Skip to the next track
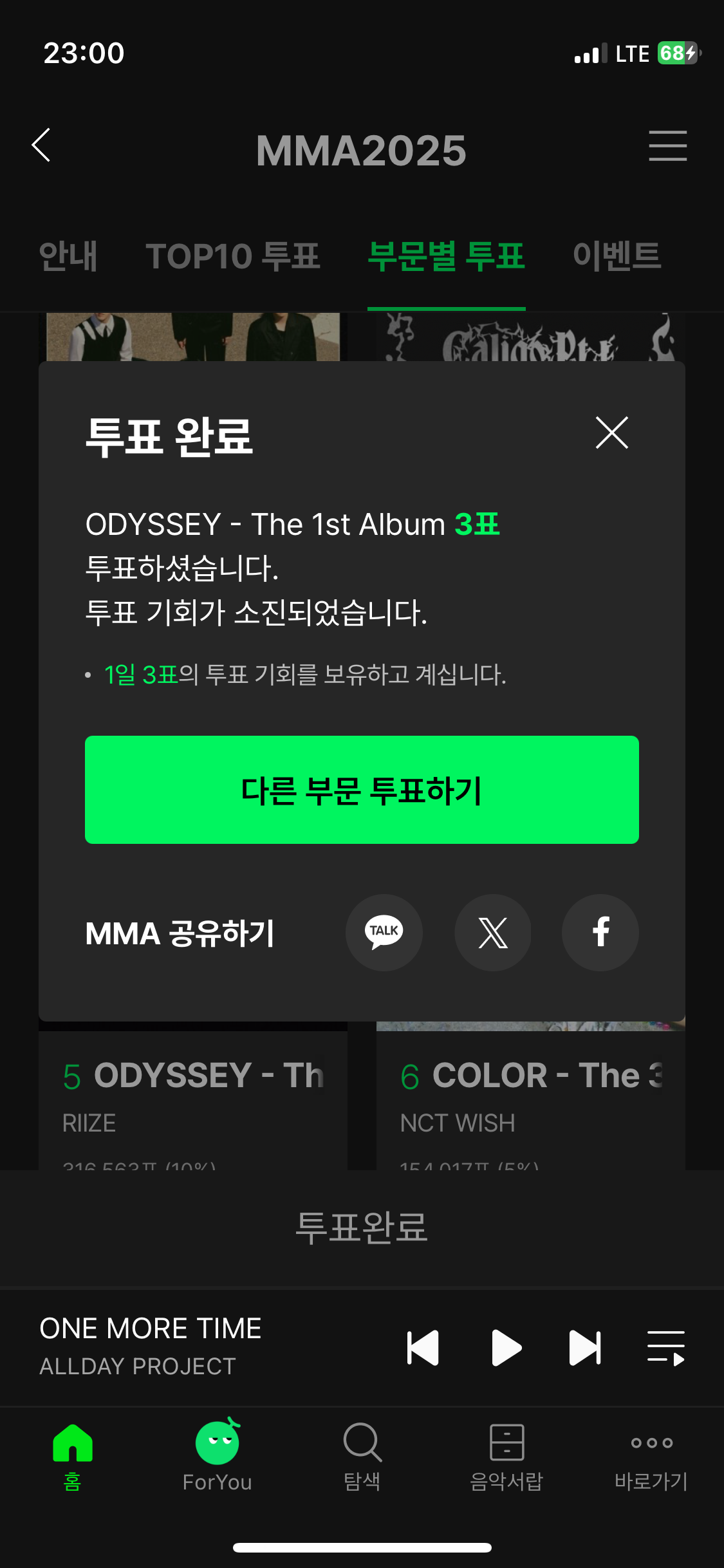 (x=585, y=1348)
